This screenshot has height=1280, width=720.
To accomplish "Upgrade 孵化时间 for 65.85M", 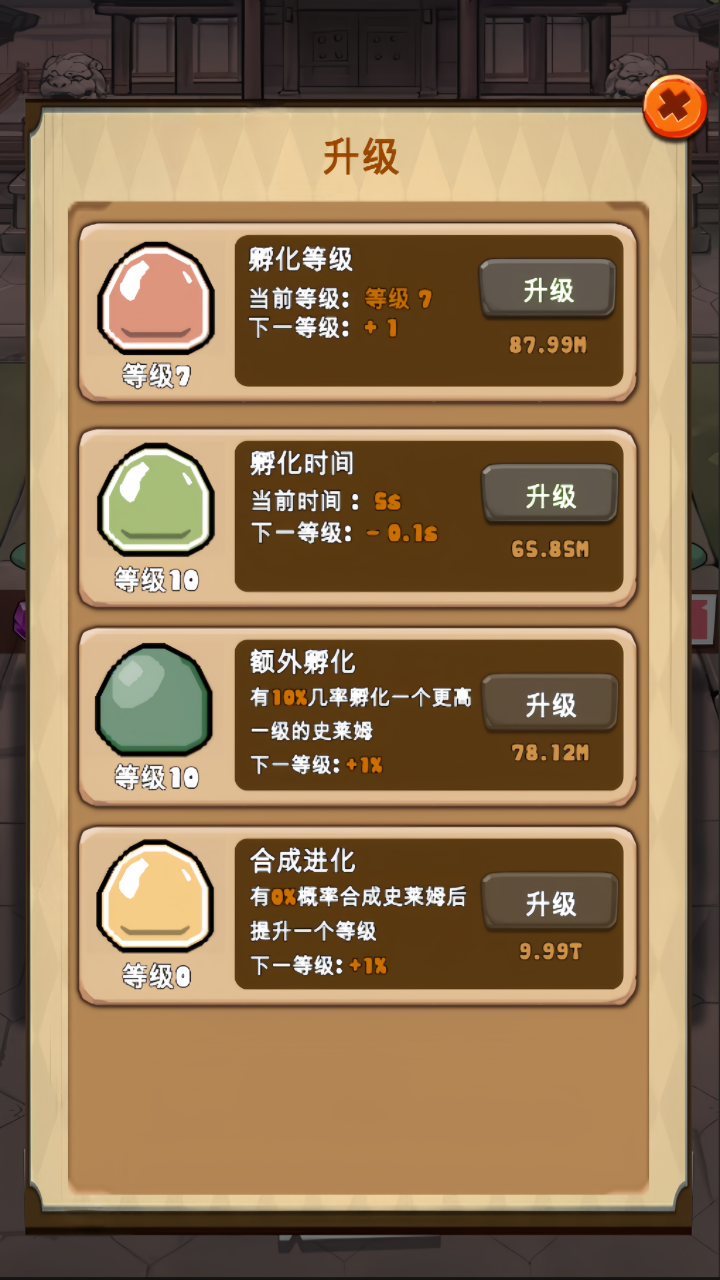I will pyautogui.click(x=550, y=496).
